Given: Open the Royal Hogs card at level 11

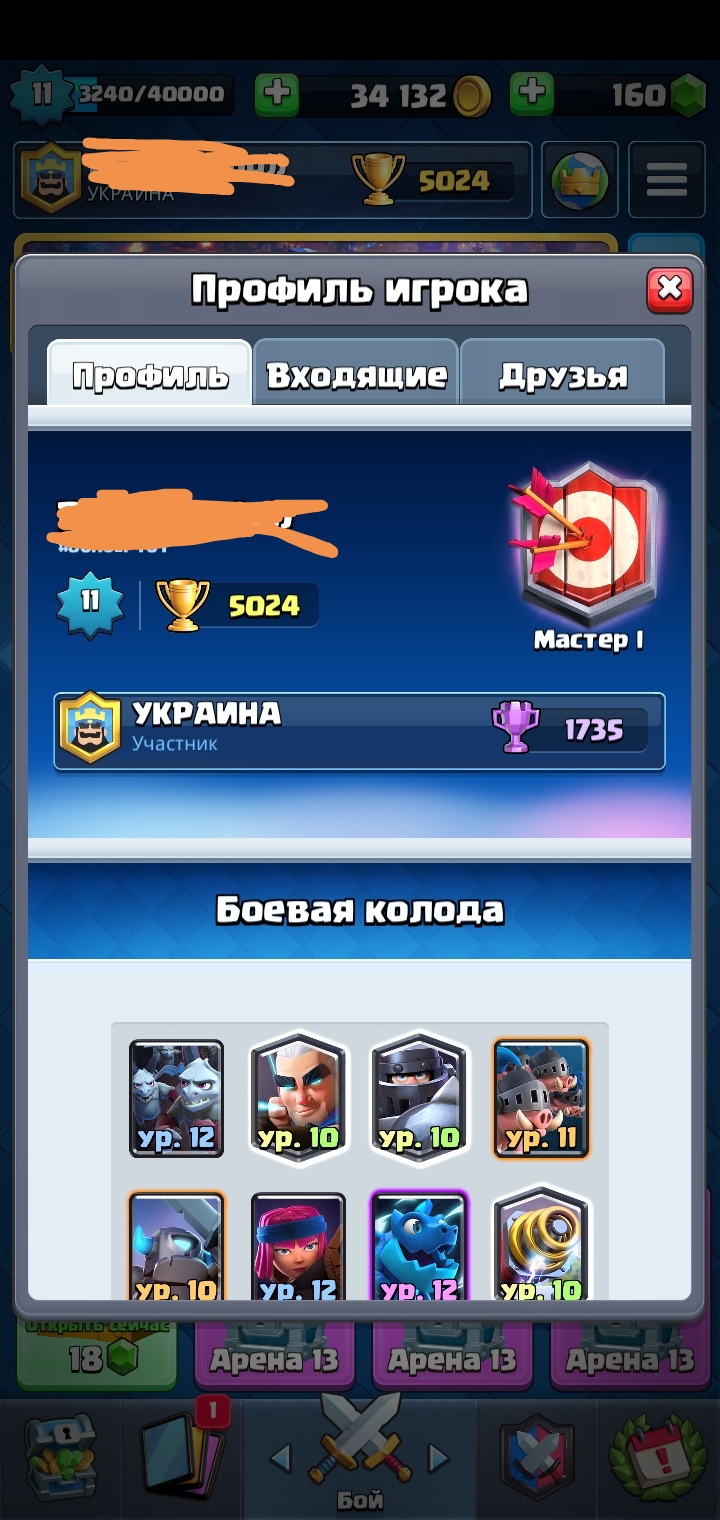Looking at the screenshot, I should tap(541, 1098).
